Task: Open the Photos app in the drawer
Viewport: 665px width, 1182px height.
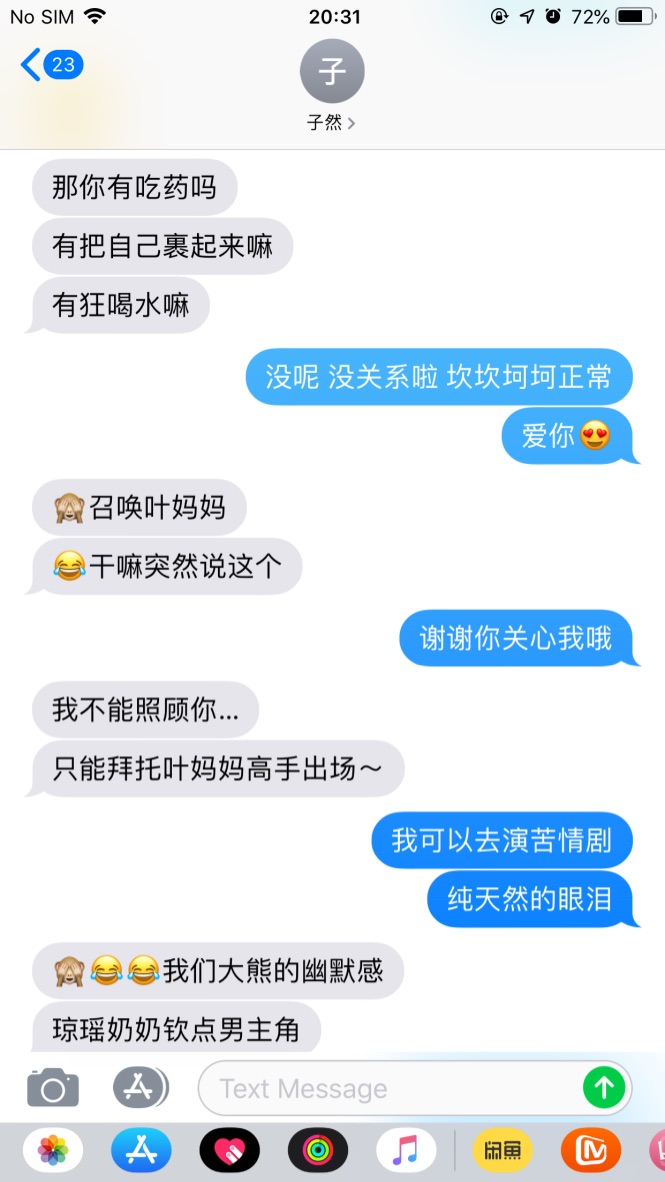Action: [x=53, y=1150]
